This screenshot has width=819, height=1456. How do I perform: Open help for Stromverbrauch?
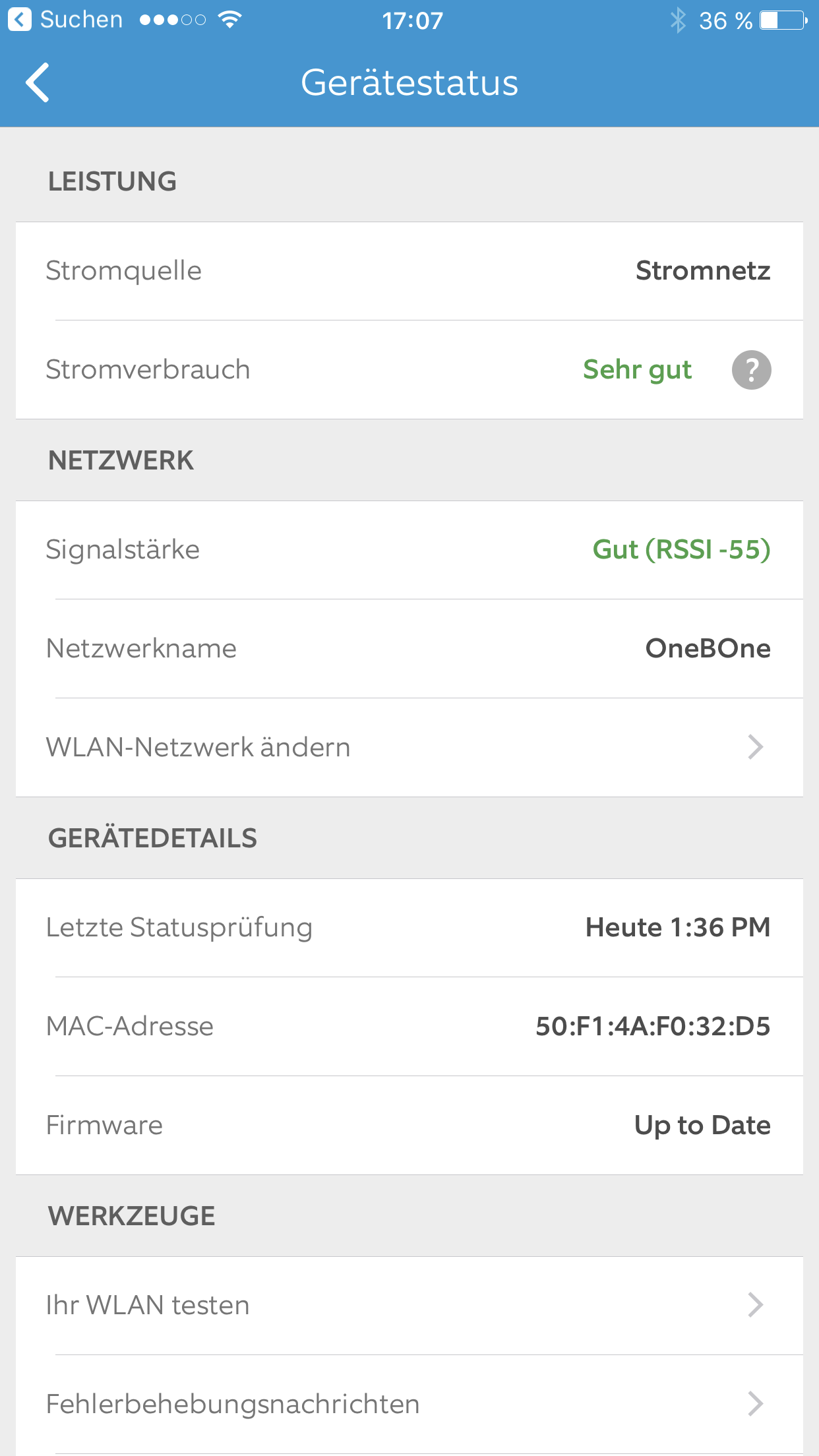pos(751,370)
